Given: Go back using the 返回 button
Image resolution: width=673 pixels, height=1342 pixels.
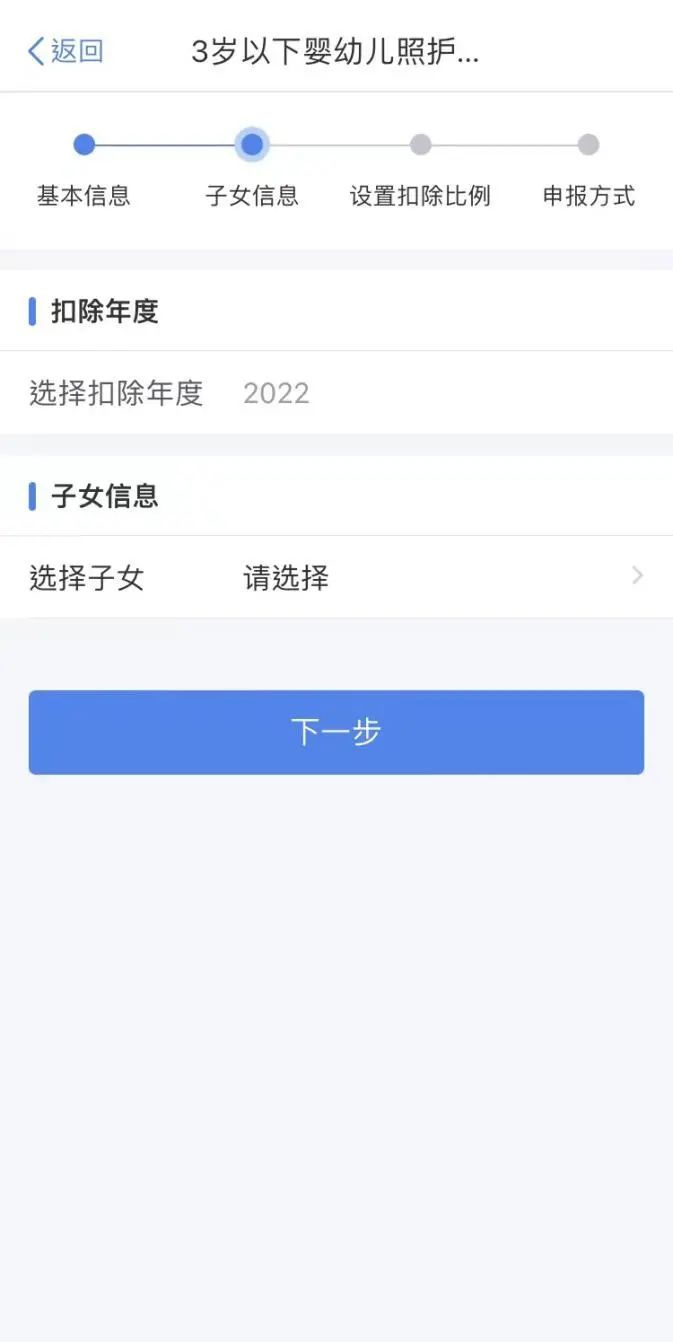Looking at the screenshot, I should click(x=65, y=51).
